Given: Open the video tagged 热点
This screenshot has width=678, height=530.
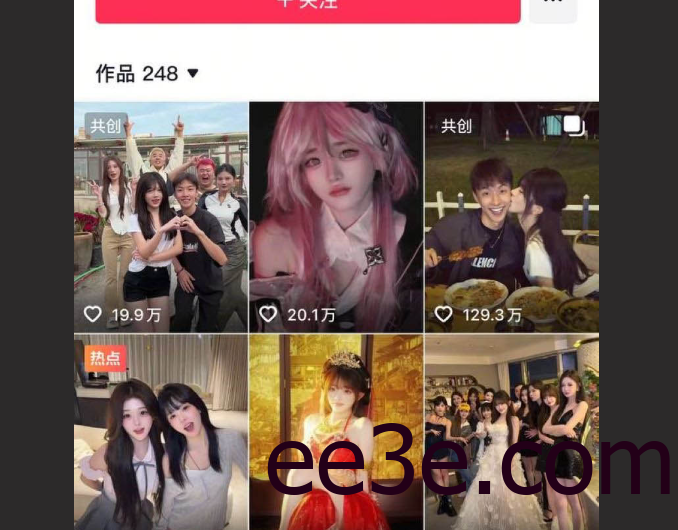Looking at the screenshot, I should (161, 432).
